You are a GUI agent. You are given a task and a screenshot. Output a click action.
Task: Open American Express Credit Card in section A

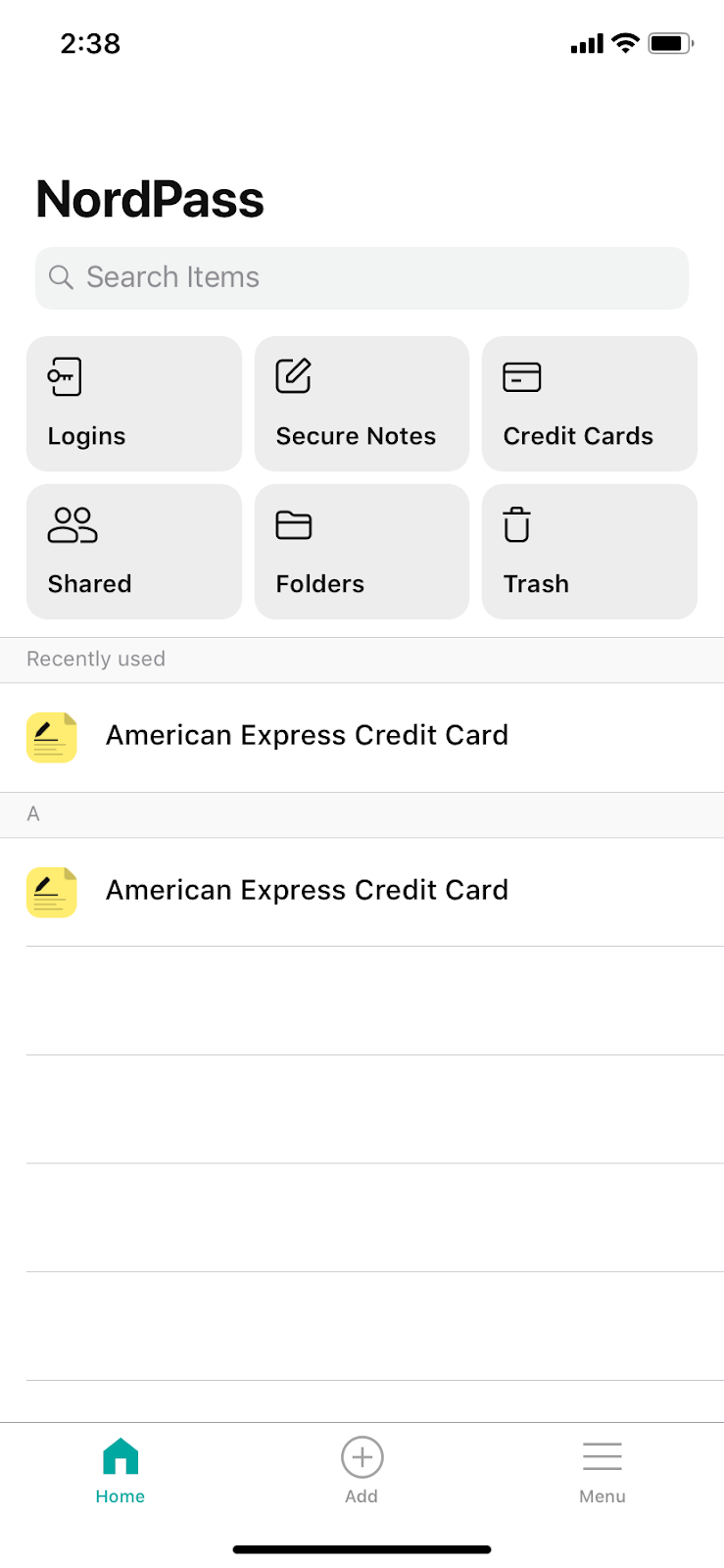pyautogui.click(x=362, y=892)
